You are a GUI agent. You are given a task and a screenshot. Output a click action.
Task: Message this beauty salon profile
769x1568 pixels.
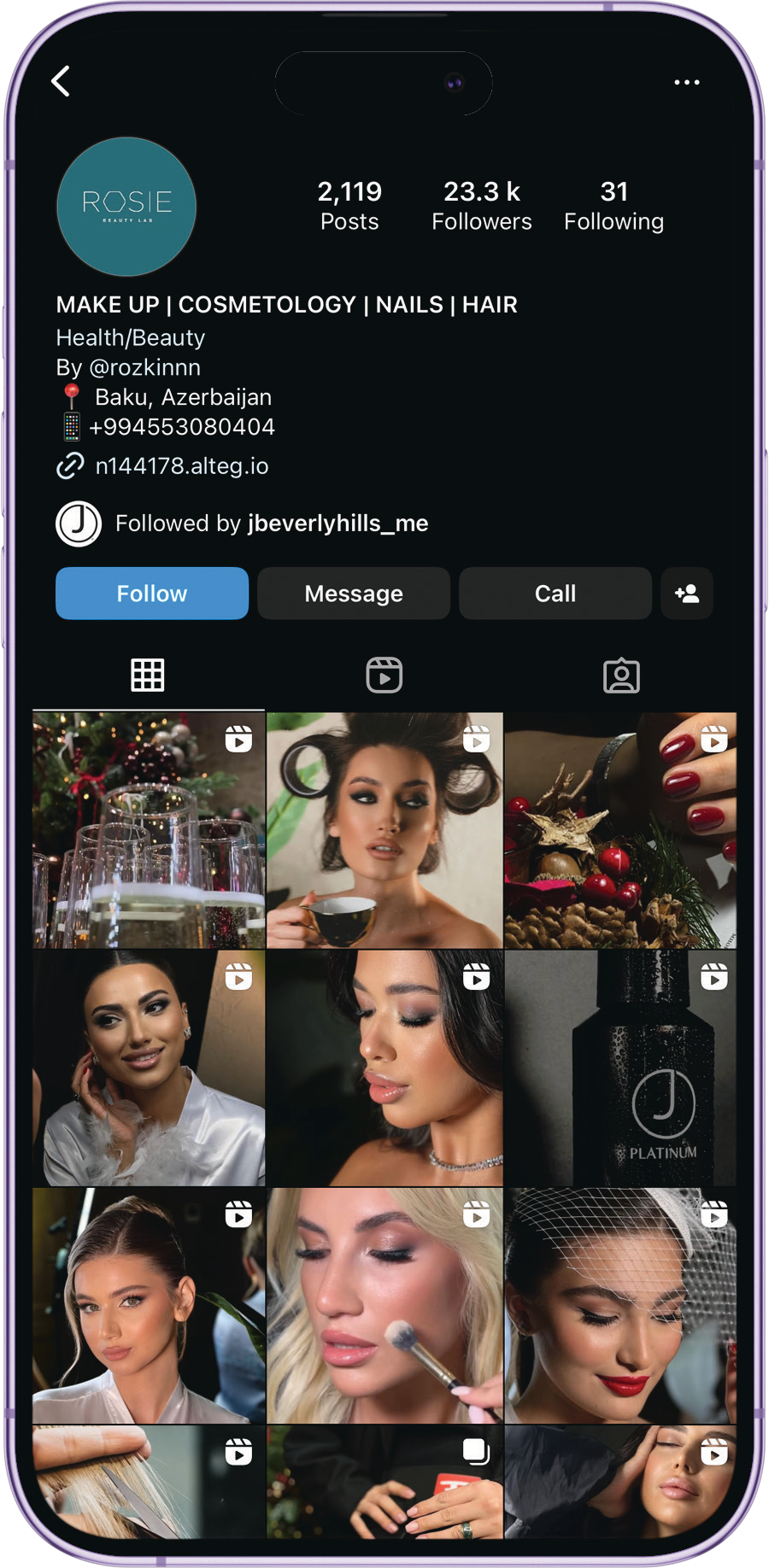tap(354, 594)
